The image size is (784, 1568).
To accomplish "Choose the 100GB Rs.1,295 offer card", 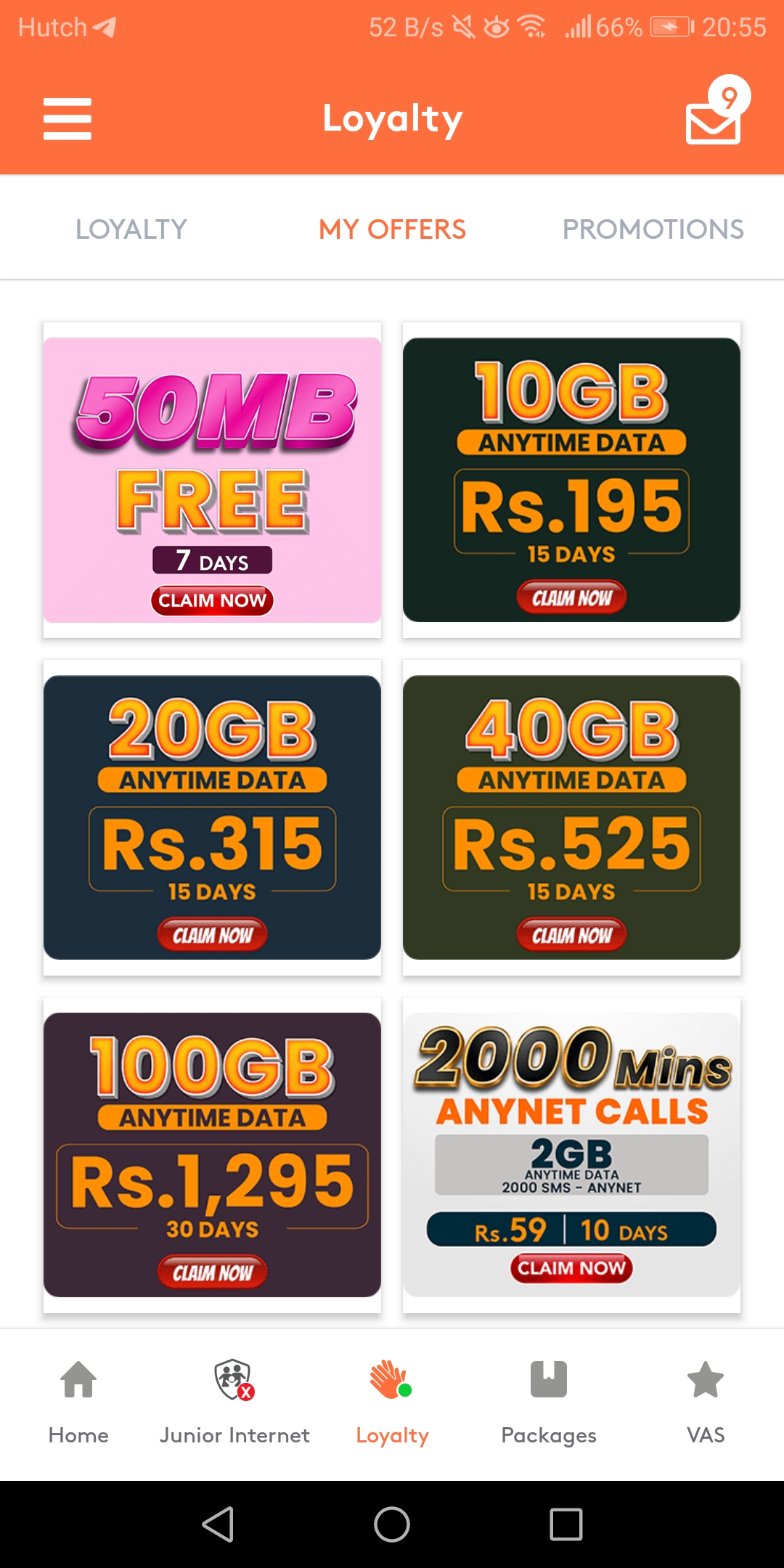I will pyautogui.click(x=212, y=1155).
